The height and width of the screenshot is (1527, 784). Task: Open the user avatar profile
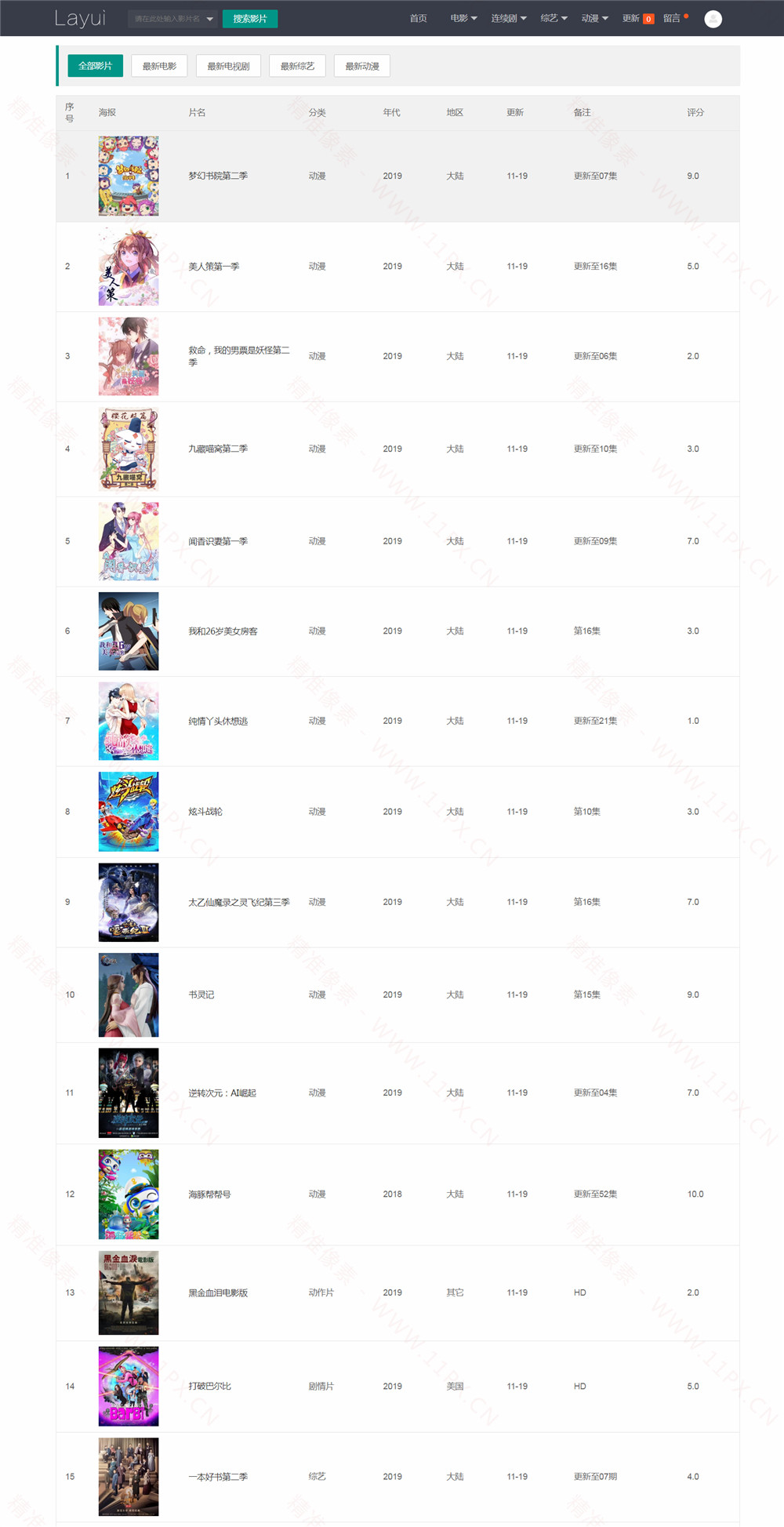[x=713, y=19]
